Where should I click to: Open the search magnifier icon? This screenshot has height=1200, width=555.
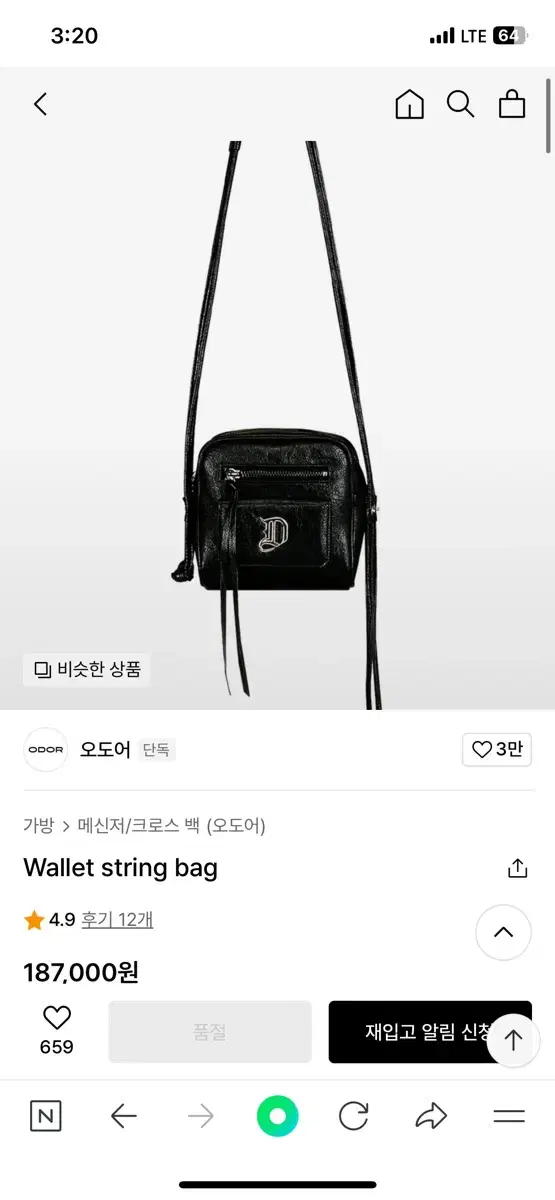pos(460,104)
